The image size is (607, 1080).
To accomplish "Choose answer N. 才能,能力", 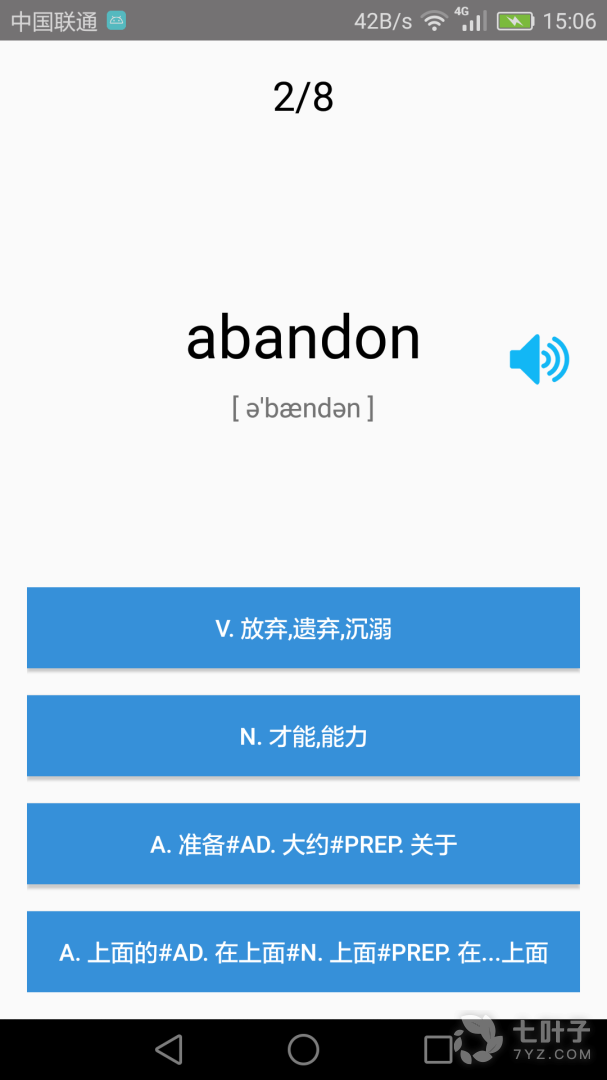I will coord(303,736).
